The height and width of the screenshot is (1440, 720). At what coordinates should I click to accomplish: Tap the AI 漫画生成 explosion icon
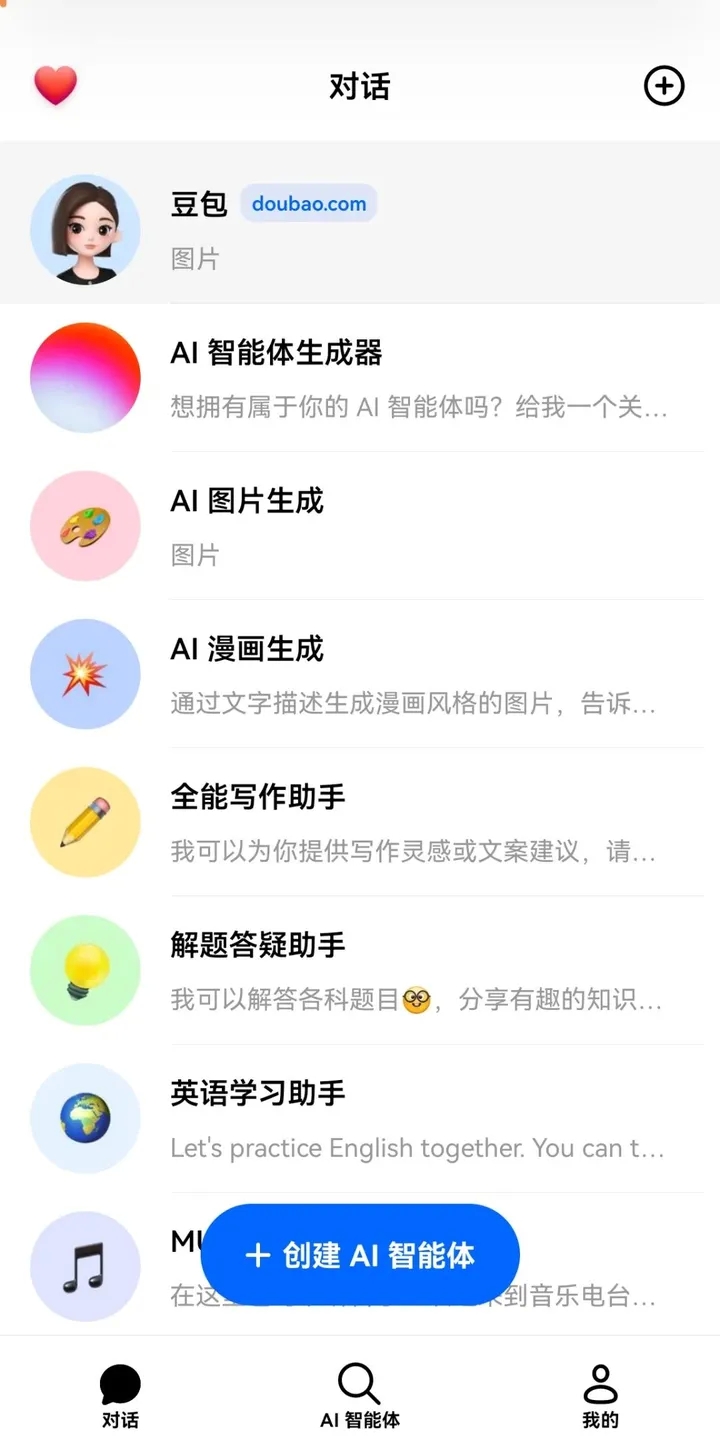click(85, 673)
